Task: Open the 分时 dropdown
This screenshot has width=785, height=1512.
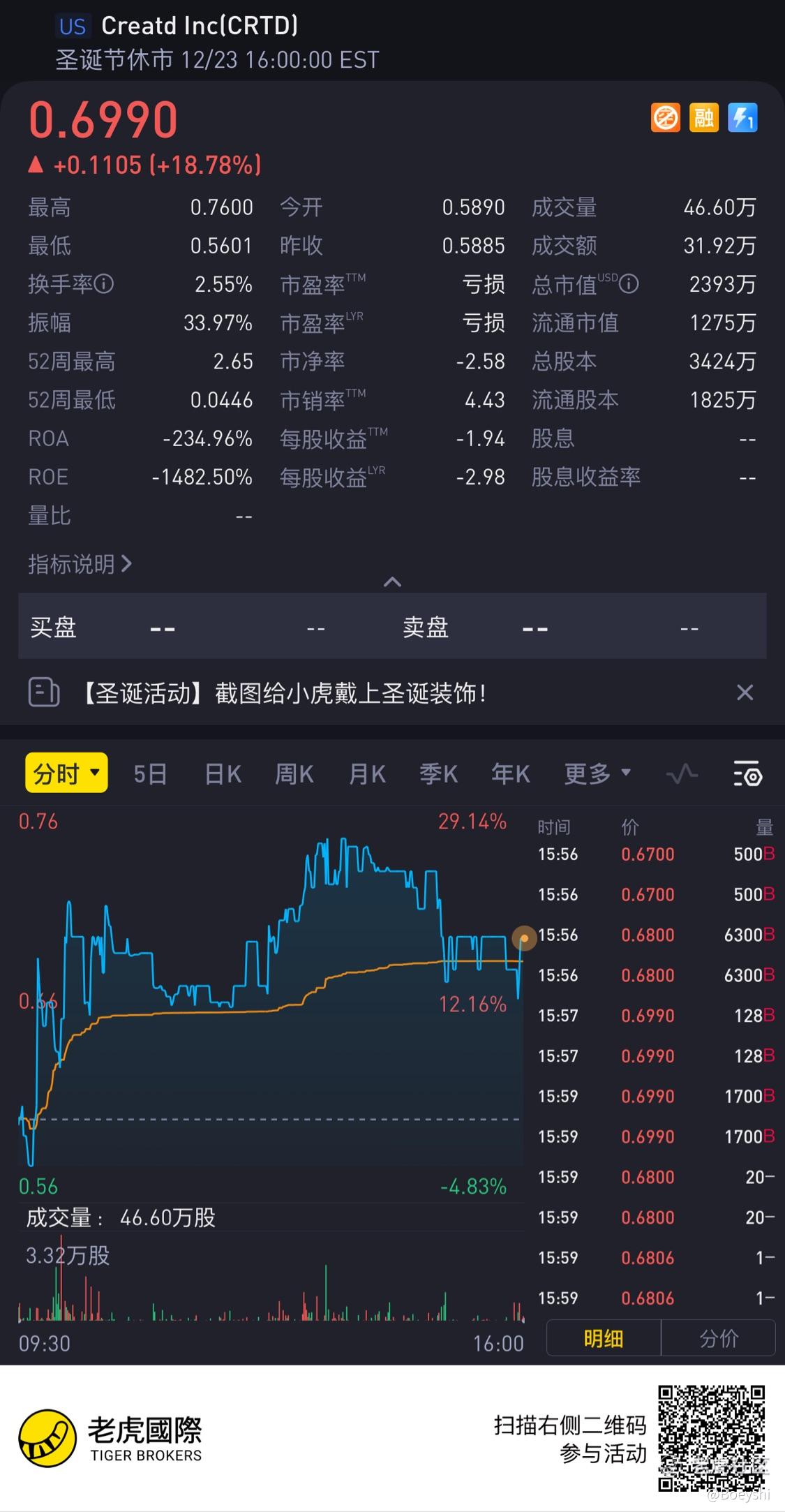Action: 67,773
